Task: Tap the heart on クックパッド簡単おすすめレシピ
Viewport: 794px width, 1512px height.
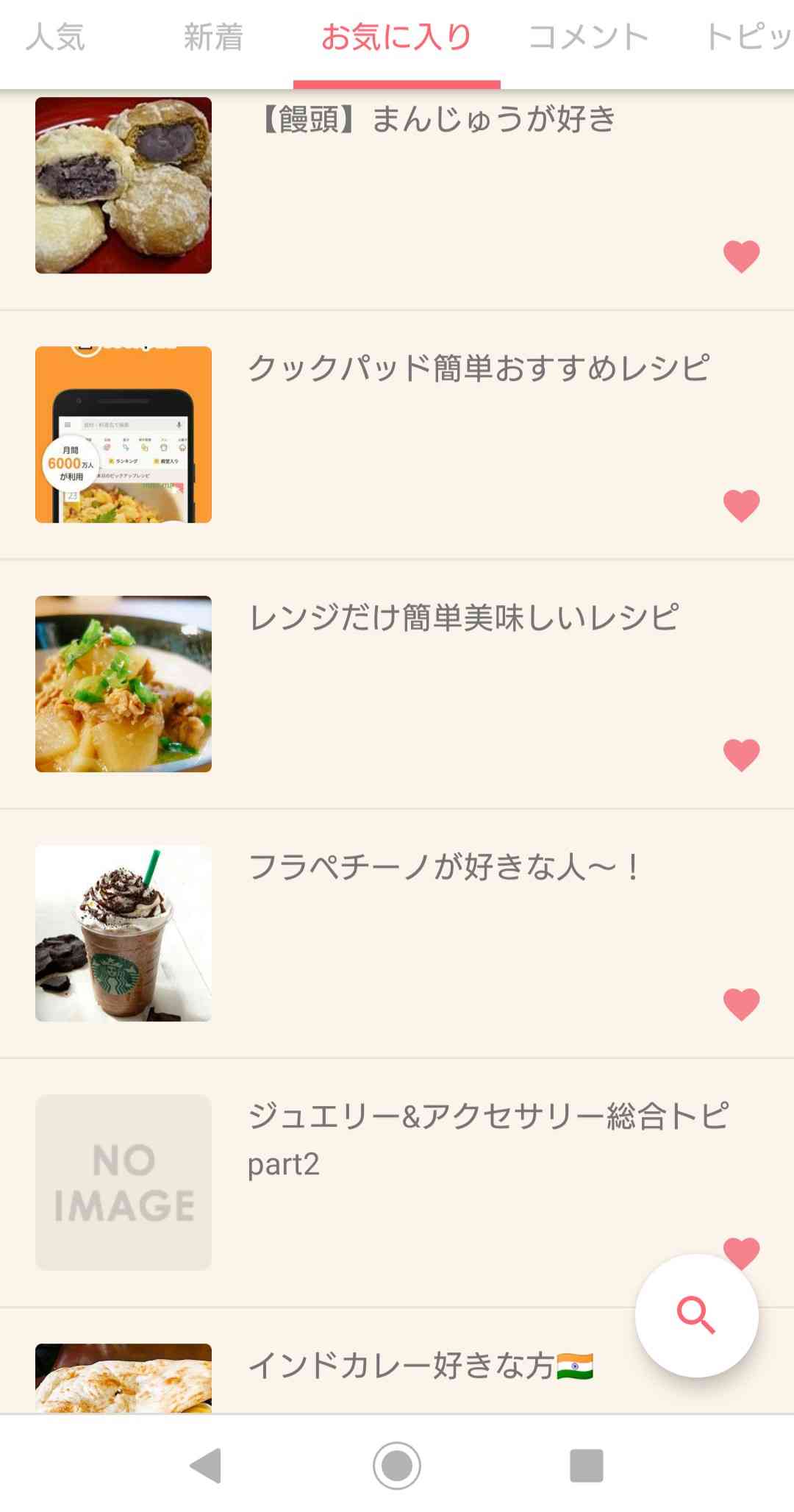Action: click(742, 505)
